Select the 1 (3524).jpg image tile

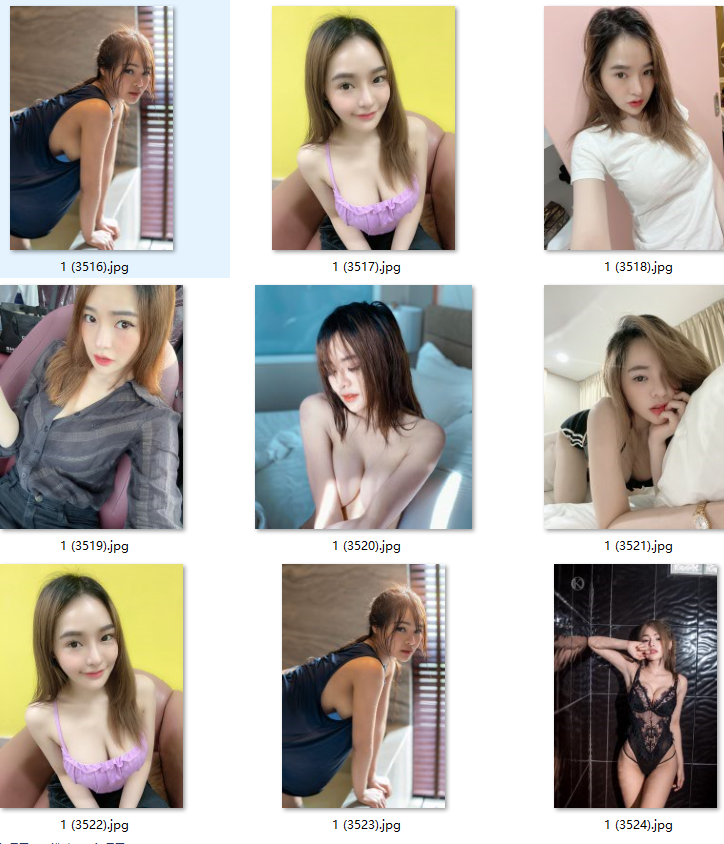pos(636,686)
